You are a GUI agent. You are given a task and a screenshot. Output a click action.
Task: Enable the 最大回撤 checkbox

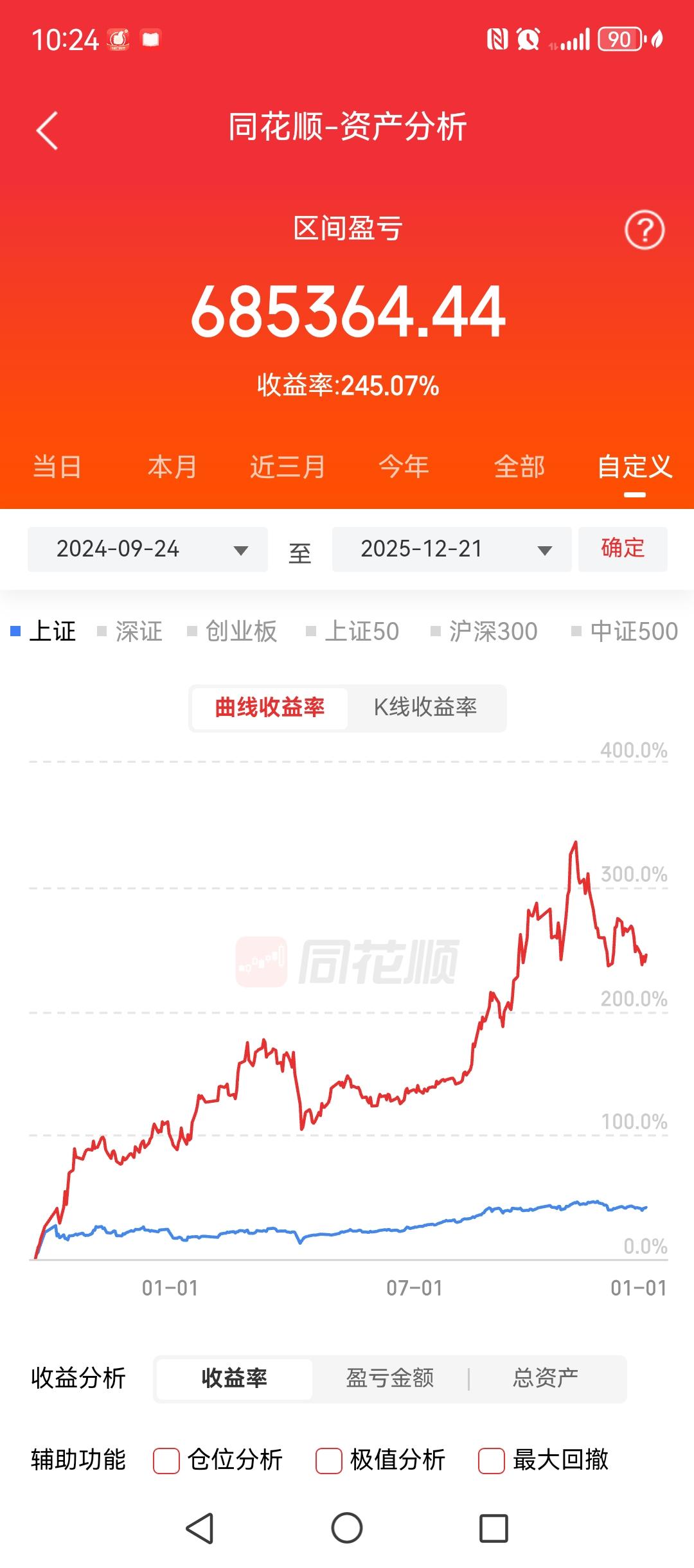pyautogui.click(x=492, y=1461)
